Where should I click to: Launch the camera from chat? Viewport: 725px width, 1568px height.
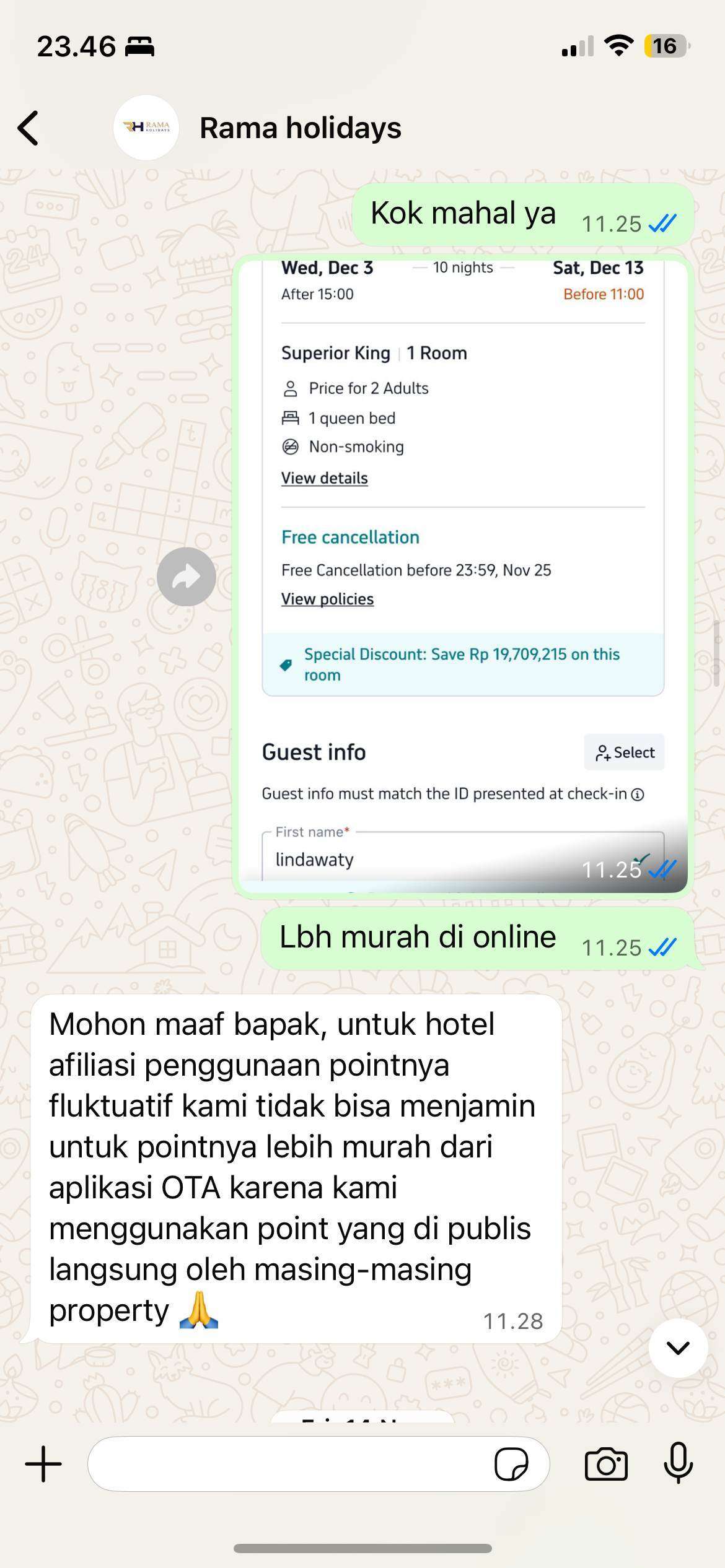coord(606,1464)
